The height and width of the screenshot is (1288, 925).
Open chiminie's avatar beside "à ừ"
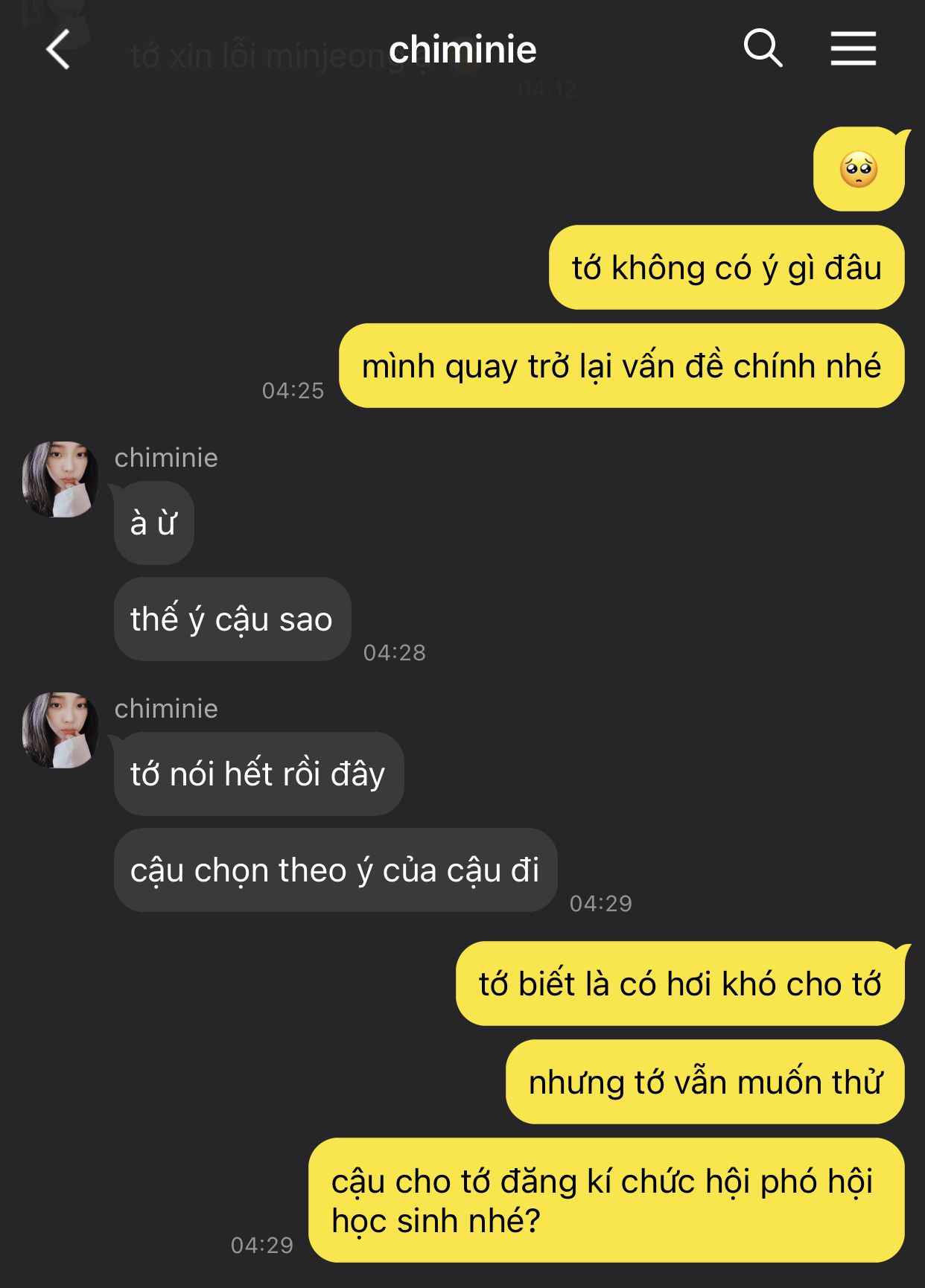60,479
